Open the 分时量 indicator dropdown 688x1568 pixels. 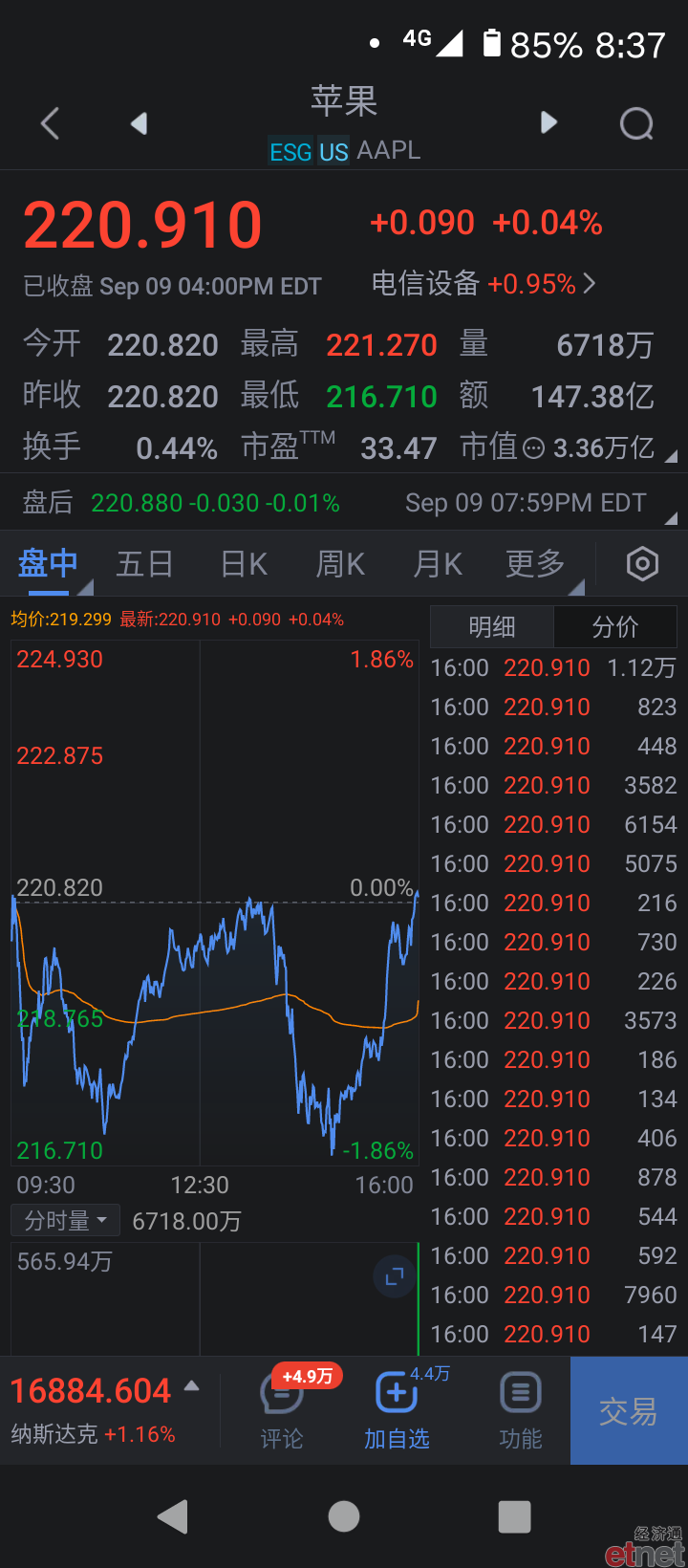tap(65, 1220)
